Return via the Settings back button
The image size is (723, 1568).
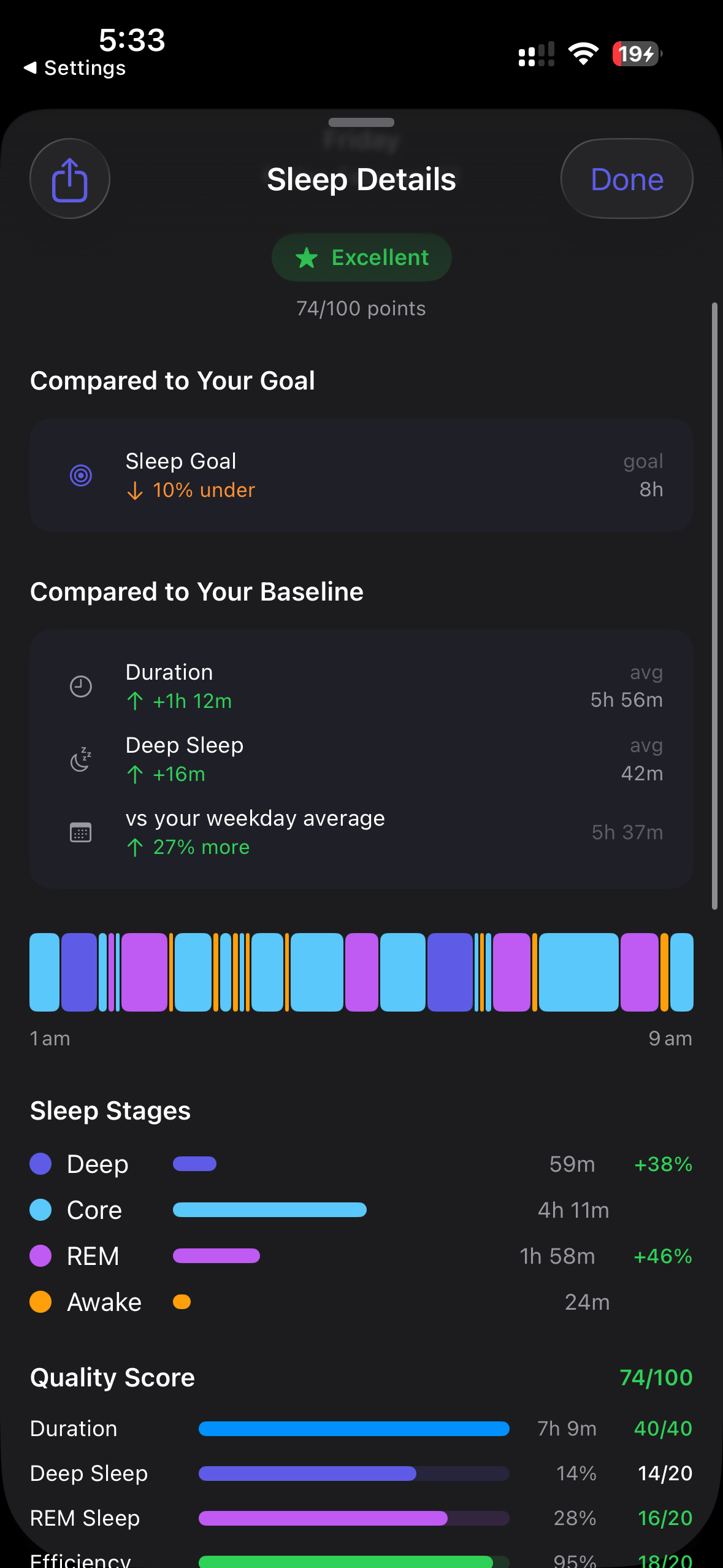coord(75,68)
